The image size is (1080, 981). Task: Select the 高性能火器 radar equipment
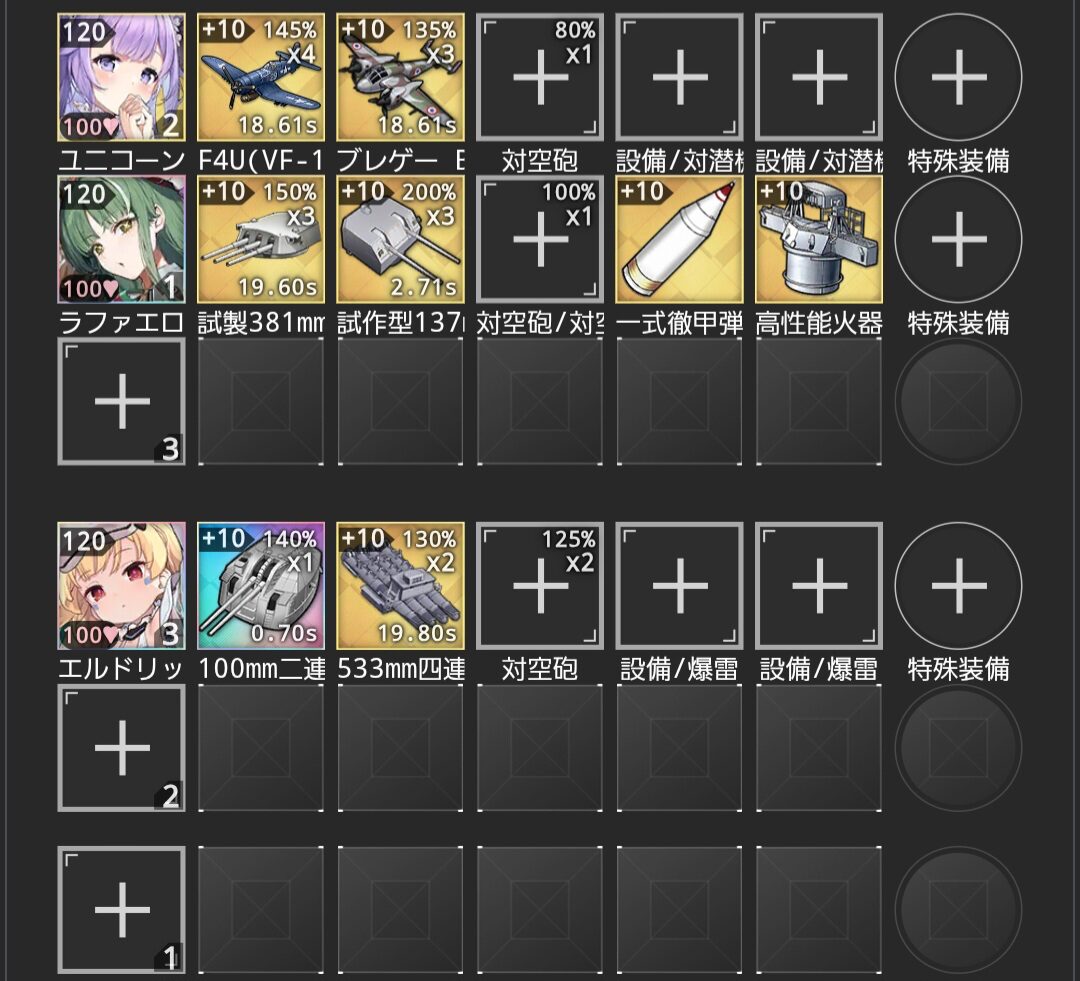click(819, 239)
